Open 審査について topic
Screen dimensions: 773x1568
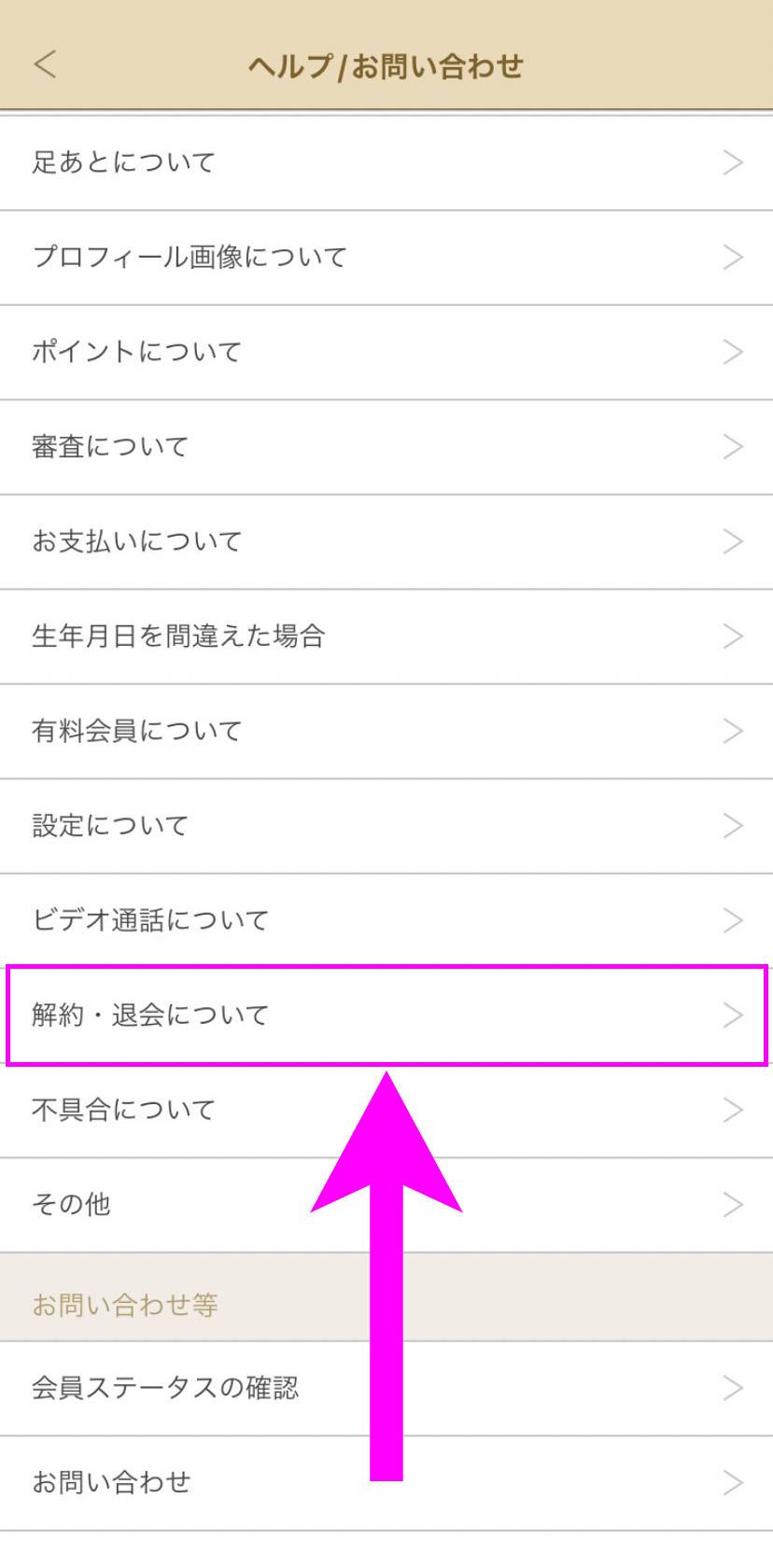click(x=386, y=447)
